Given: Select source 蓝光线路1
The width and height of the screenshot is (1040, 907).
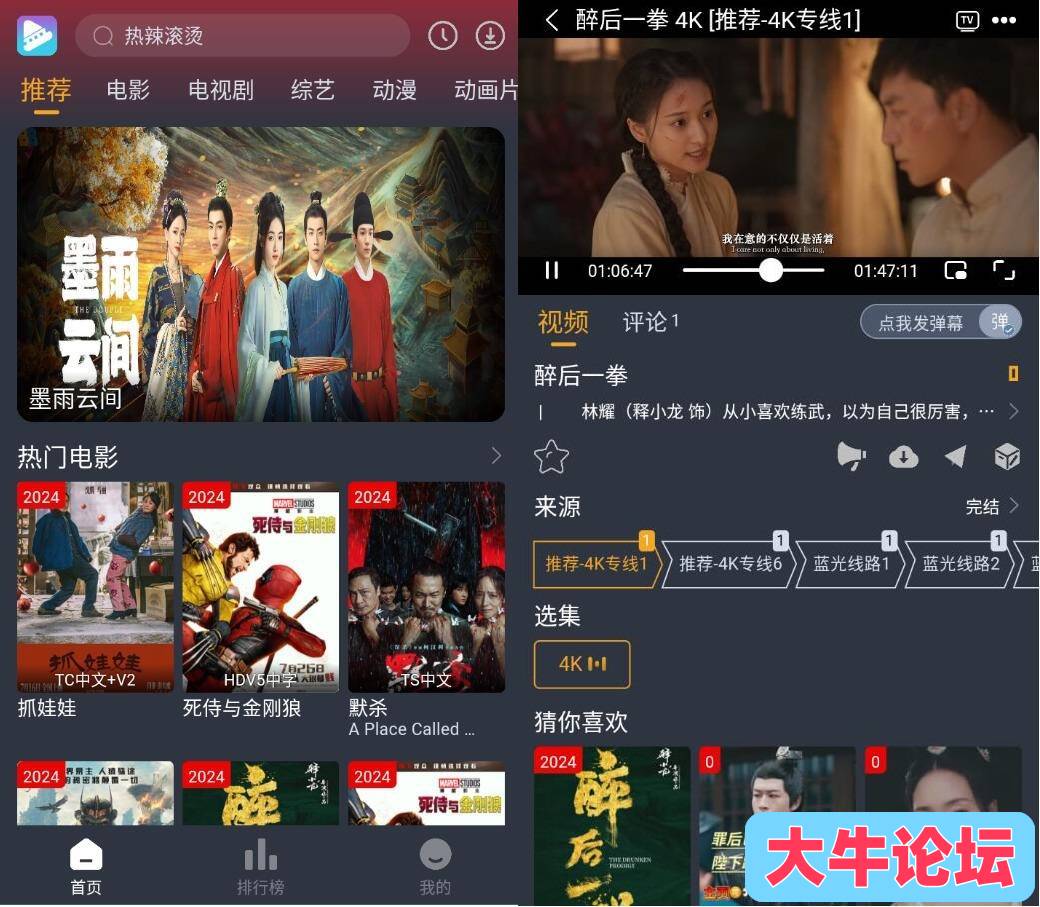Looking at the screenshot, I should coord(850,564).
